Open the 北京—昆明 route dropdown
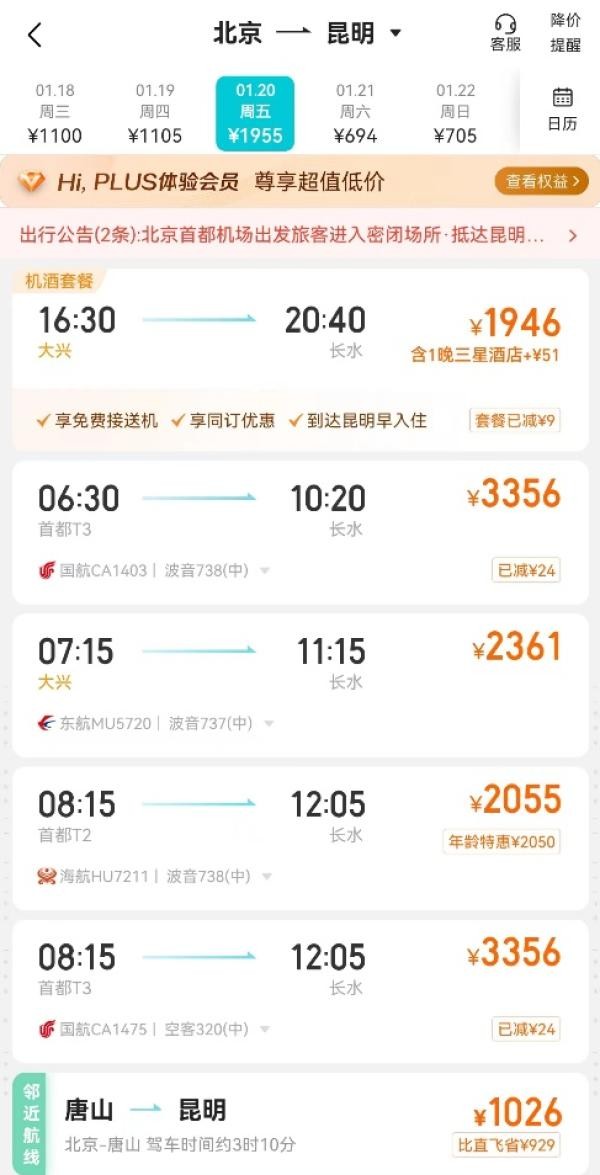Screen dimensions: 600x1175 coord(395,33)
